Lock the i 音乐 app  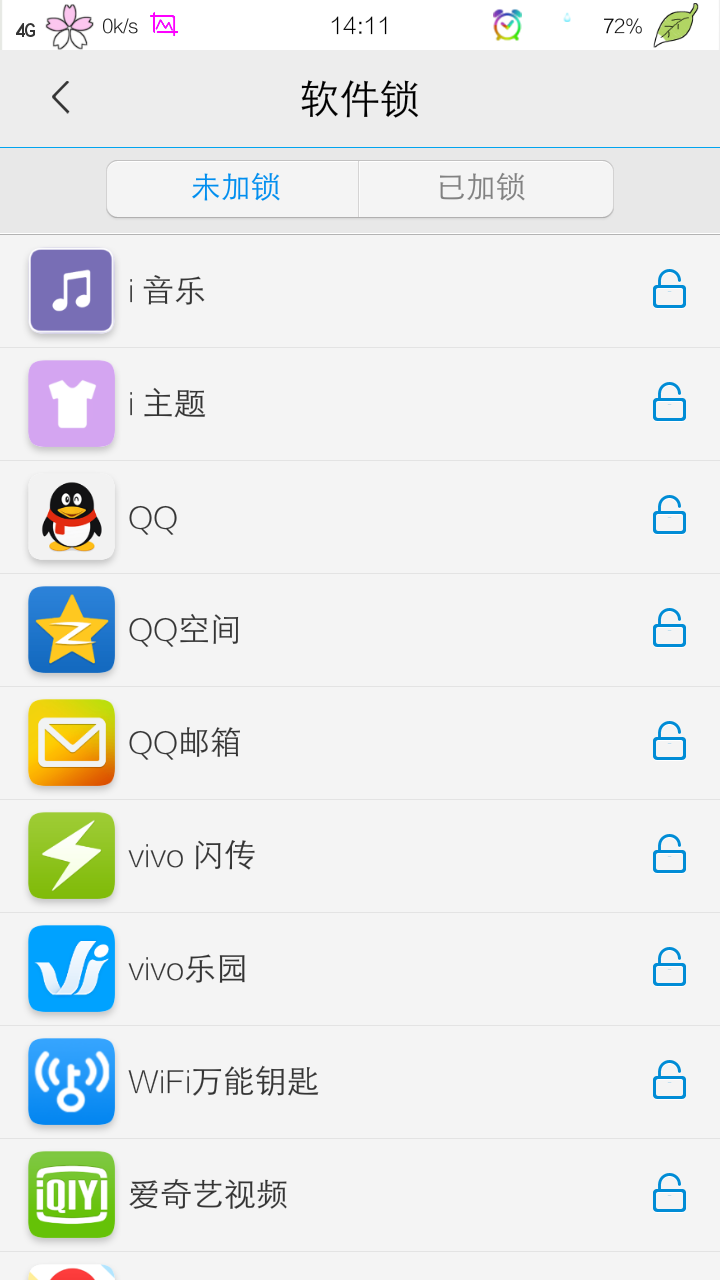coord(669,290)
